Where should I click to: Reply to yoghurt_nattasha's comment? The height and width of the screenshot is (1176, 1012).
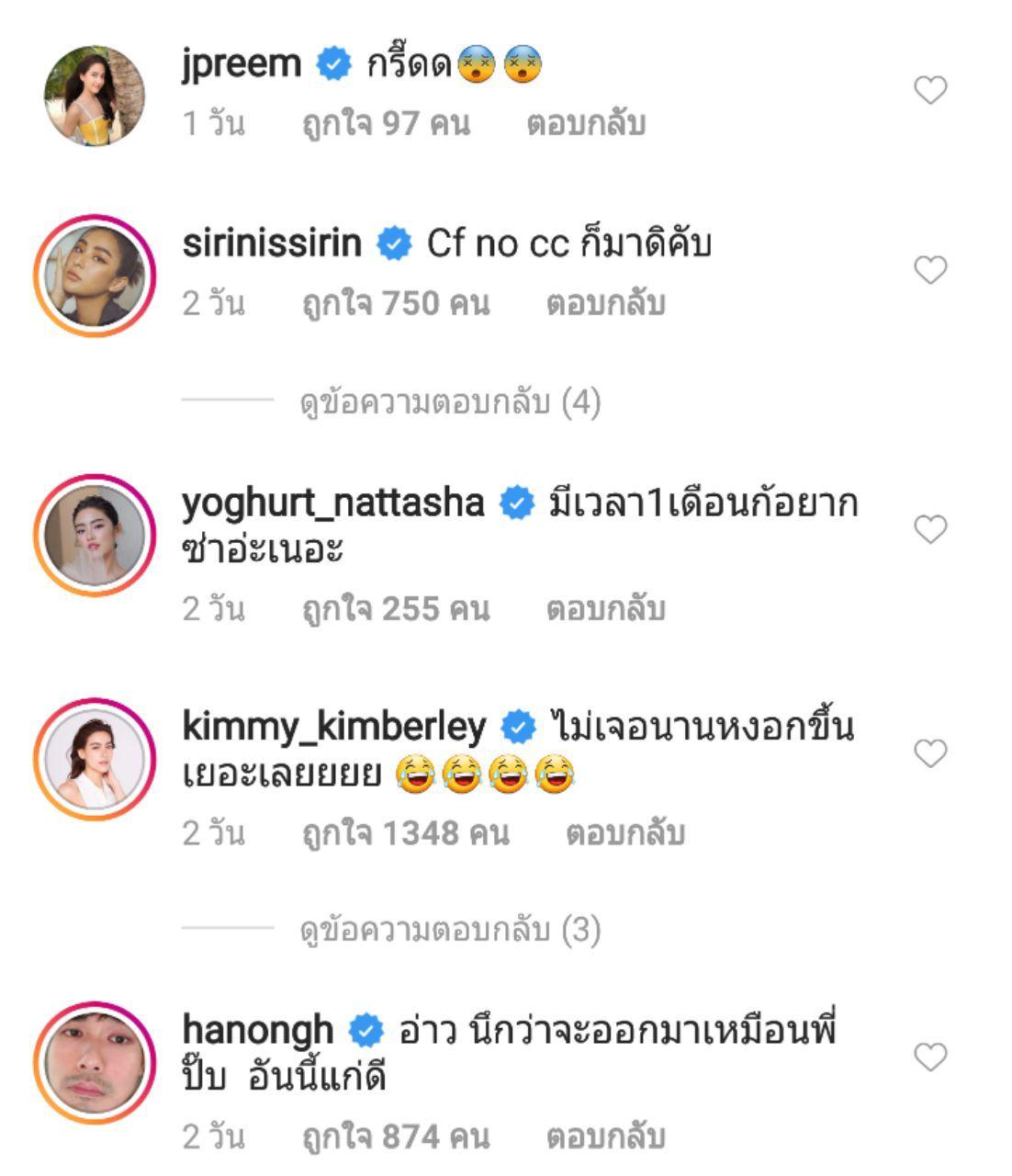pyautogui.click(x=605, y=609)
